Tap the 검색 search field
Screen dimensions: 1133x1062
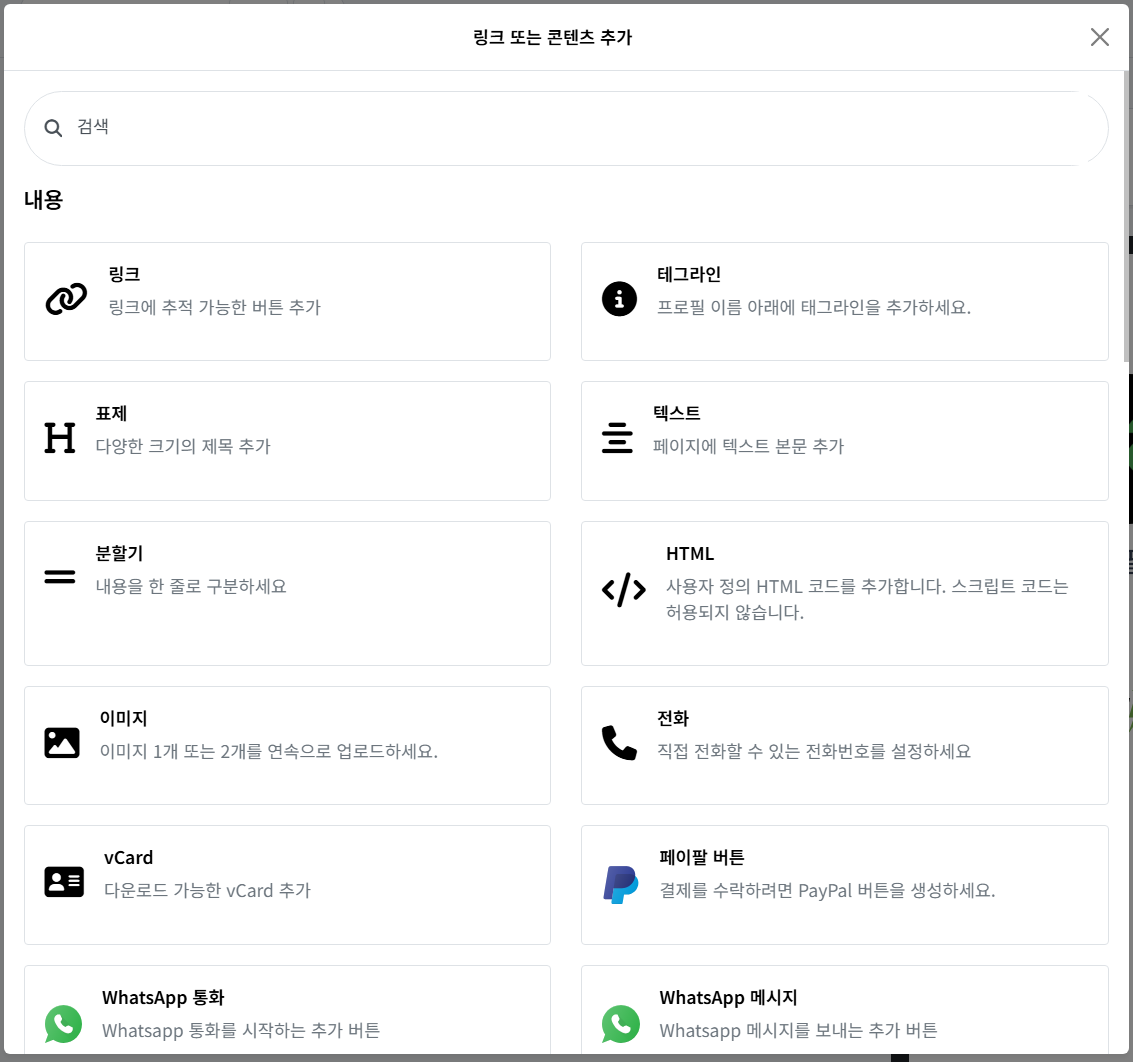point(566,128)
